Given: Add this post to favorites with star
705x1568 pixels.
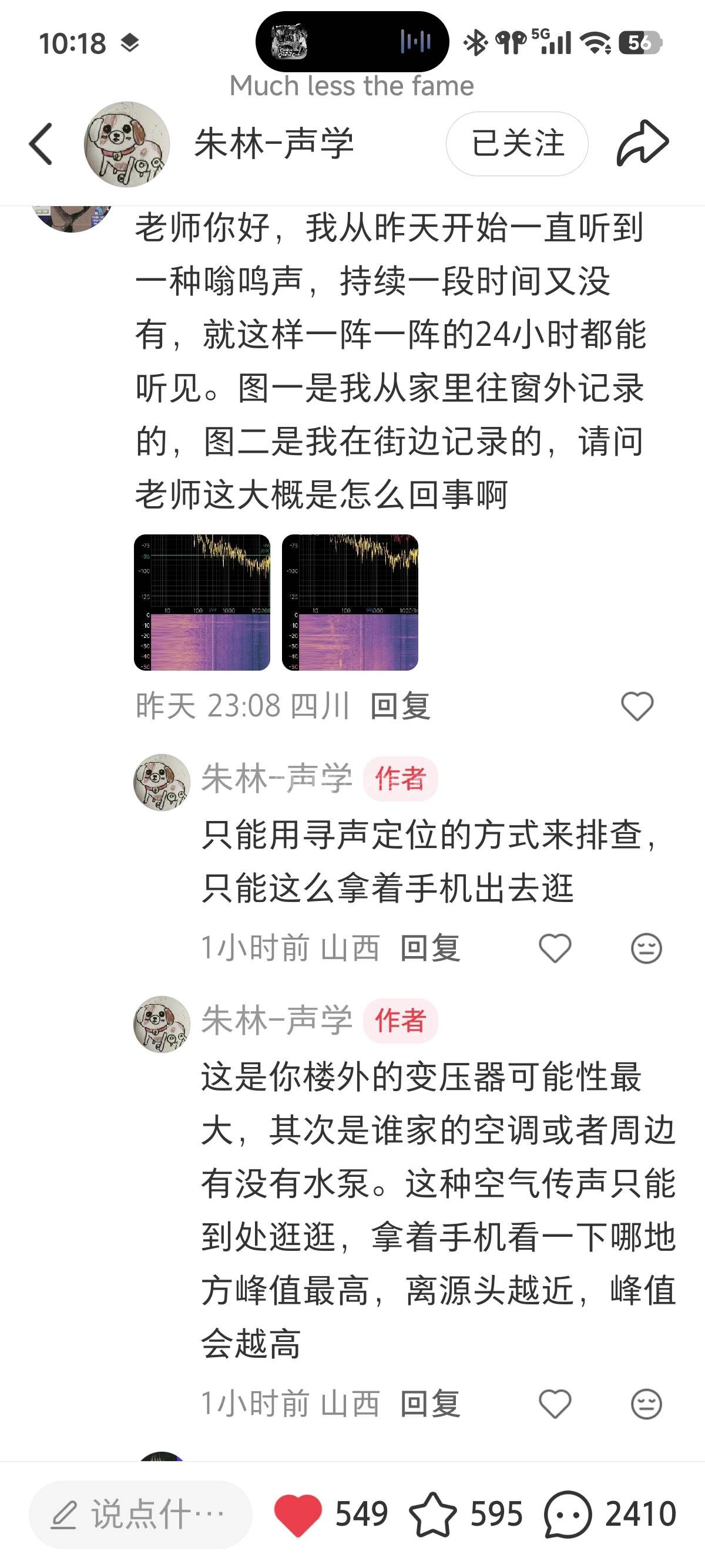Looking at the screenshot, I should (x=433, y=1515).
